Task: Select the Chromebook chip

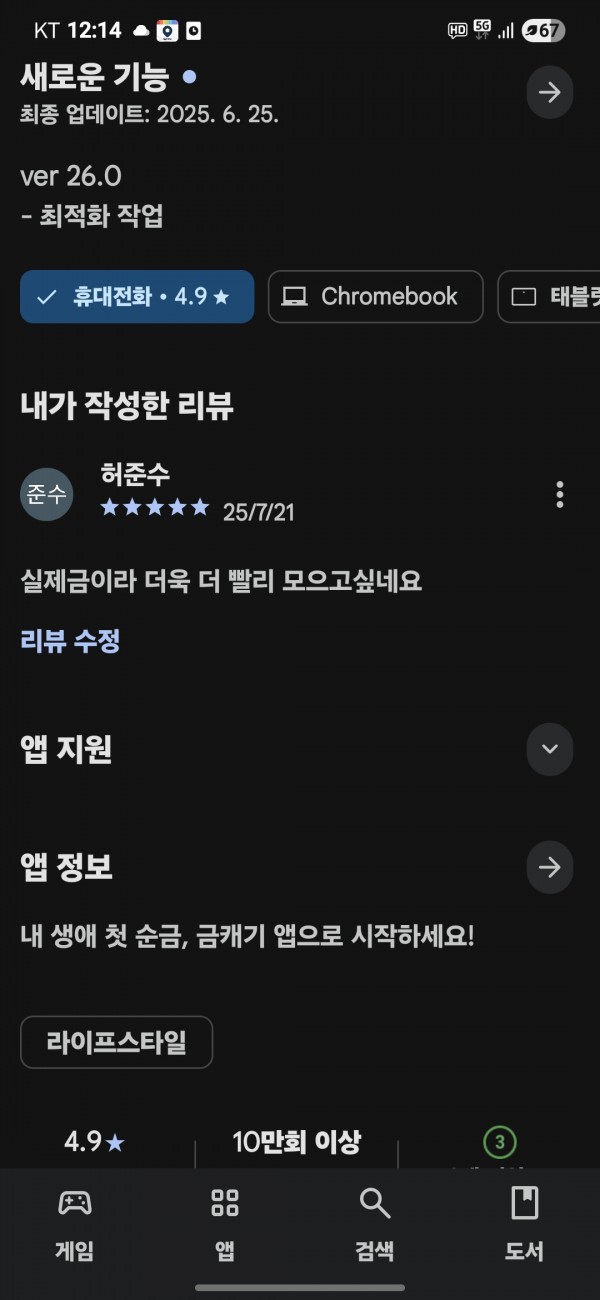Action: (x=375, y=297)
